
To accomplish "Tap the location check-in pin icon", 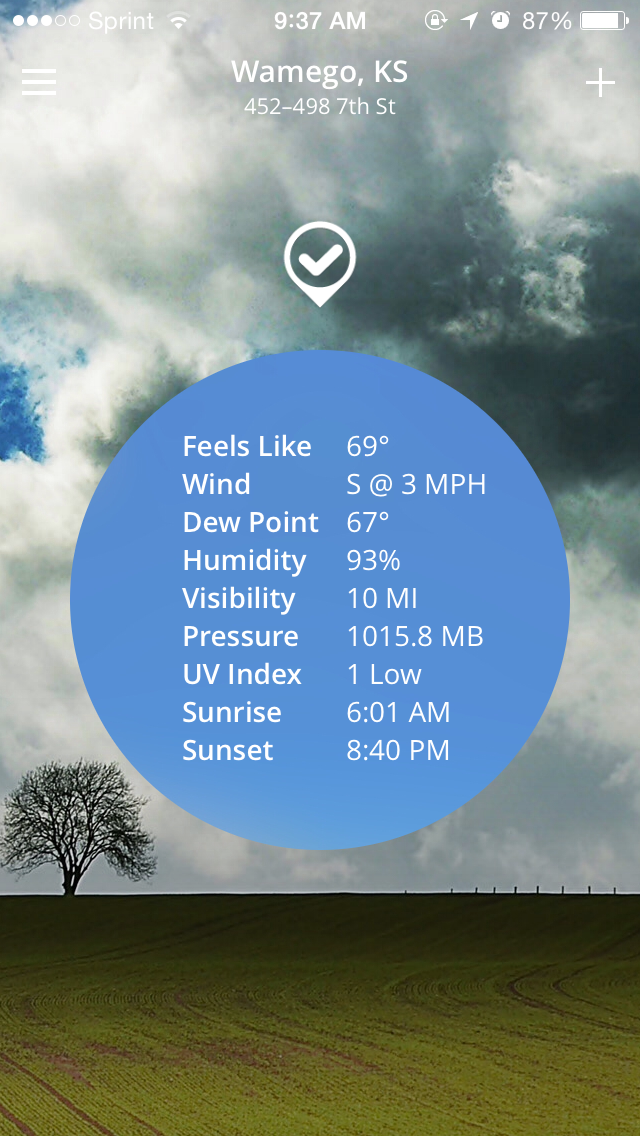I will [x=320, y=264].
